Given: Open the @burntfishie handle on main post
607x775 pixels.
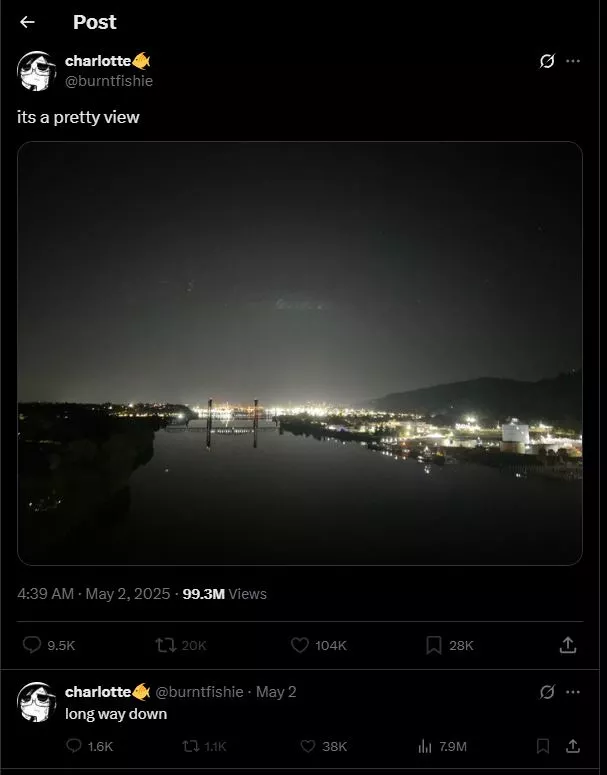Looking at the screenshot, I should (x=109, y=81).
